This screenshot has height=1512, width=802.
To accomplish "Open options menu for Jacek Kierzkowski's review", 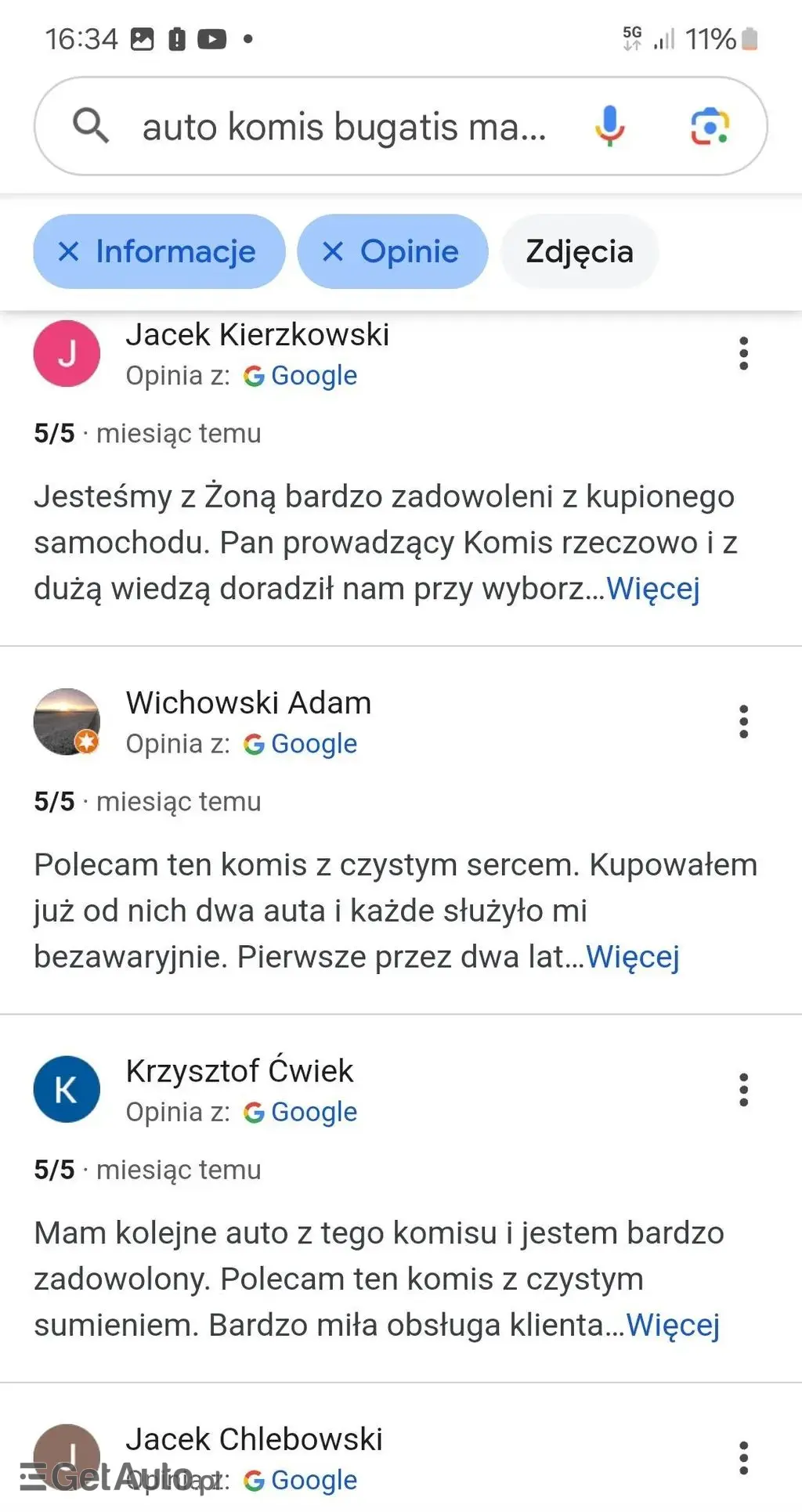I will [x=743, y=354].
